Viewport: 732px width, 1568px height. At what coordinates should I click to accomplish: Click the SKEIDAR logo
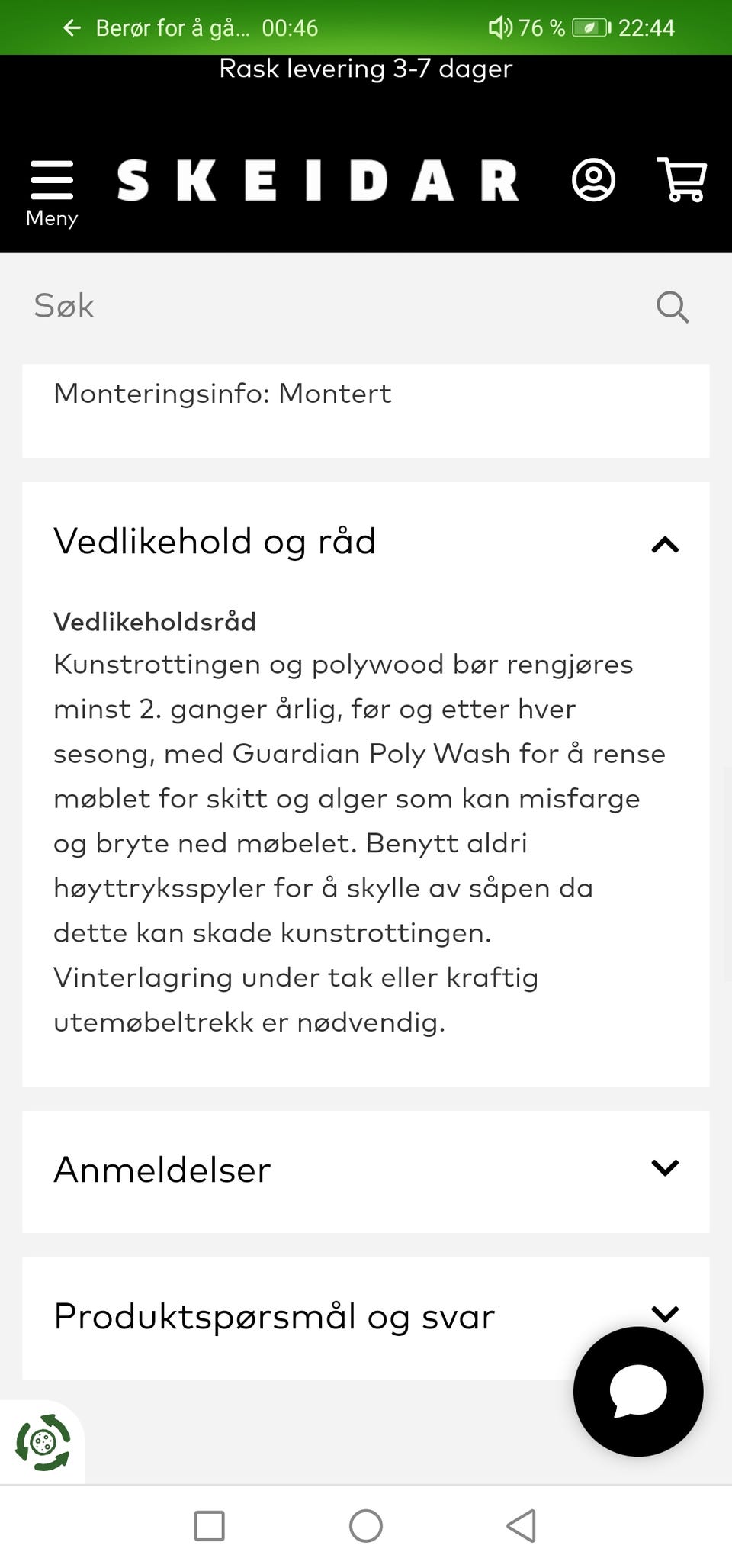point(320,181)
